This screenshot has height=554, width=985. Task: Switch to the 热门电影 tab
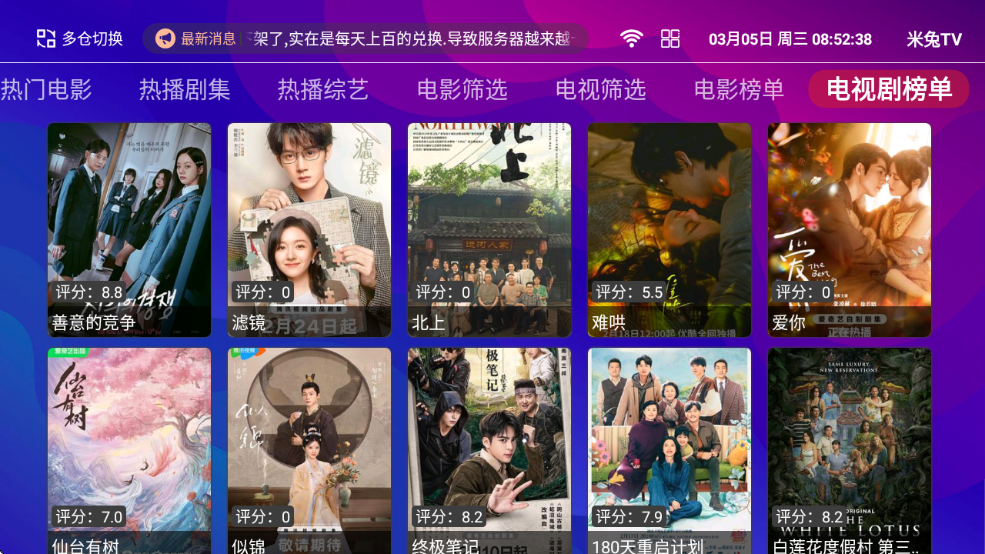click(46, 89)
